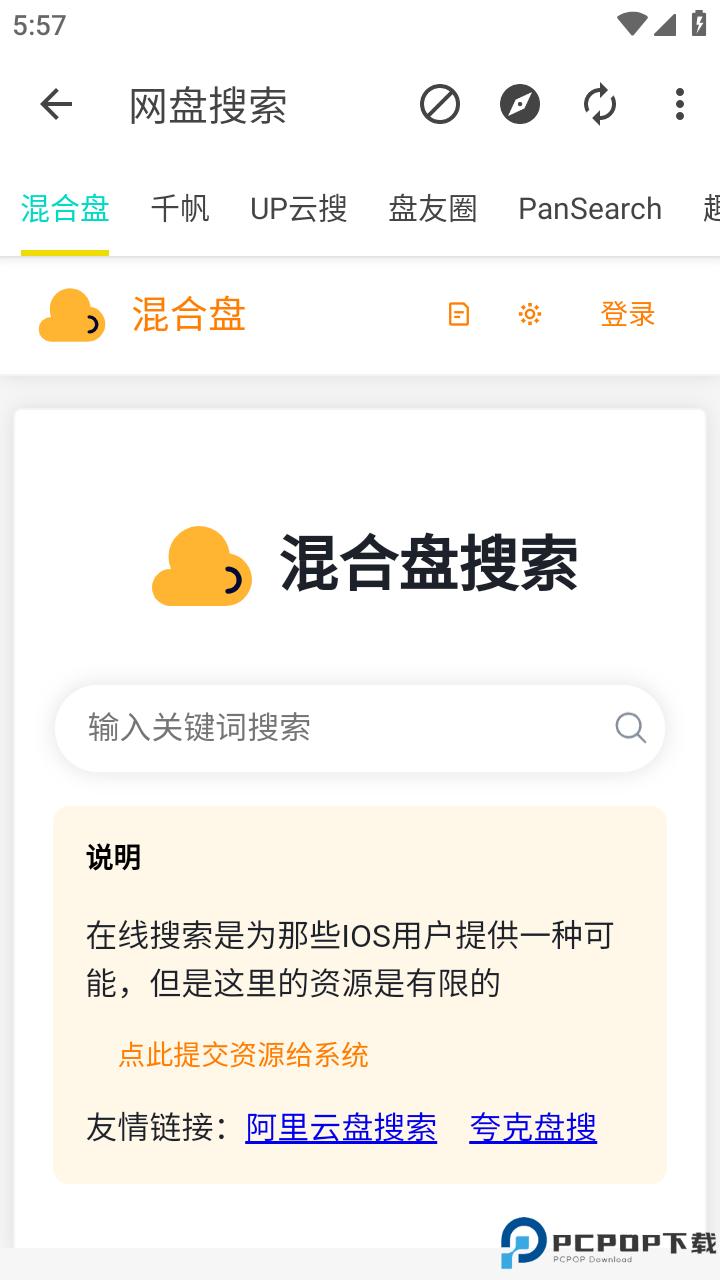The width and height of the screenshot is (720, 1280).
Task: Tap the back arrow icon
Action: [x=56, y=104]
